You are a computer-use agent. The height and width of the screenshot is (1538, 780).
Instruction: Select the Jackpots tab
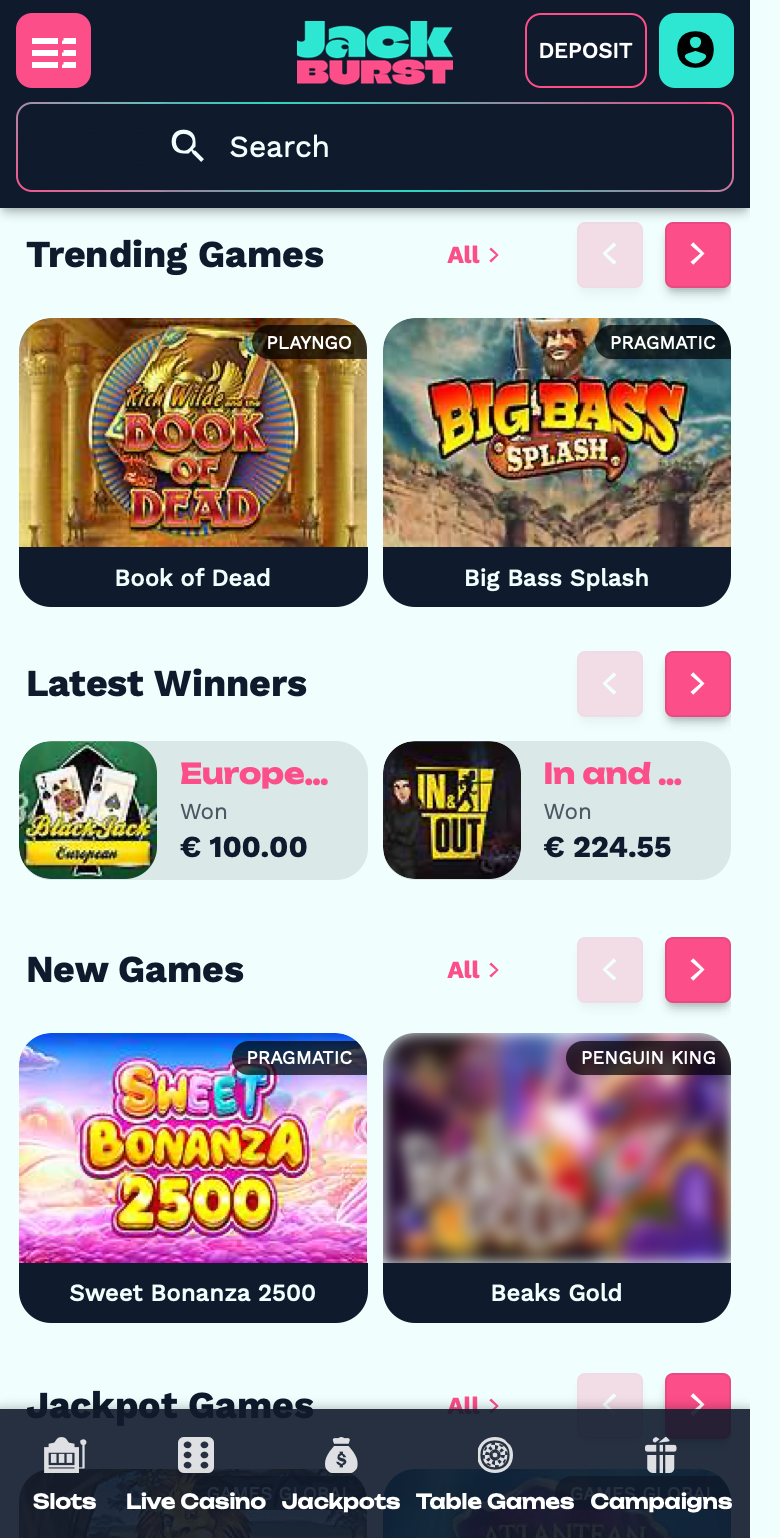pyautogui.click(x=341, y=1474)
